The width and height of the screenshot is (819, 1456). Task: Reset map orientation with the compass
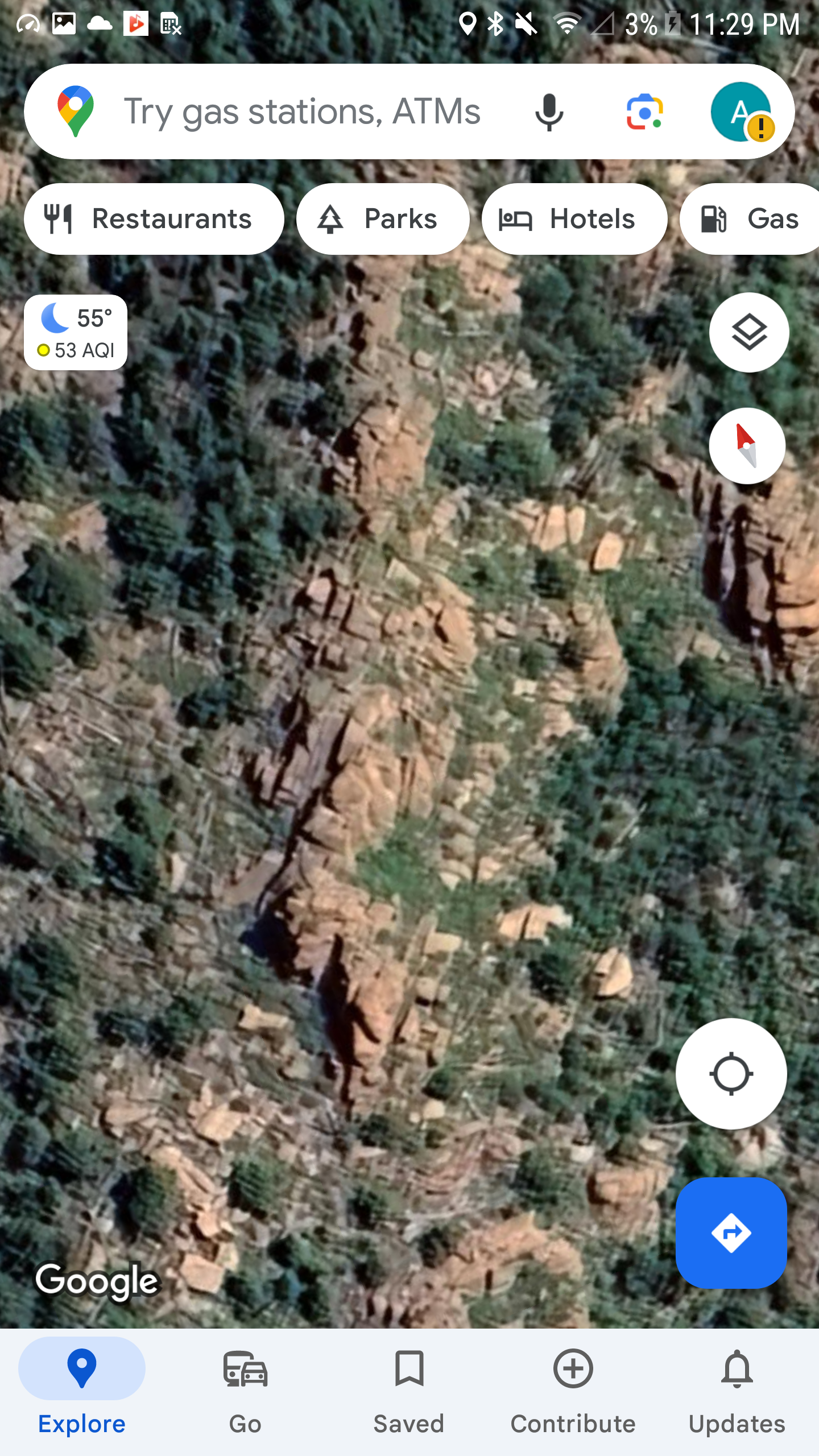(x=747, y=446)
